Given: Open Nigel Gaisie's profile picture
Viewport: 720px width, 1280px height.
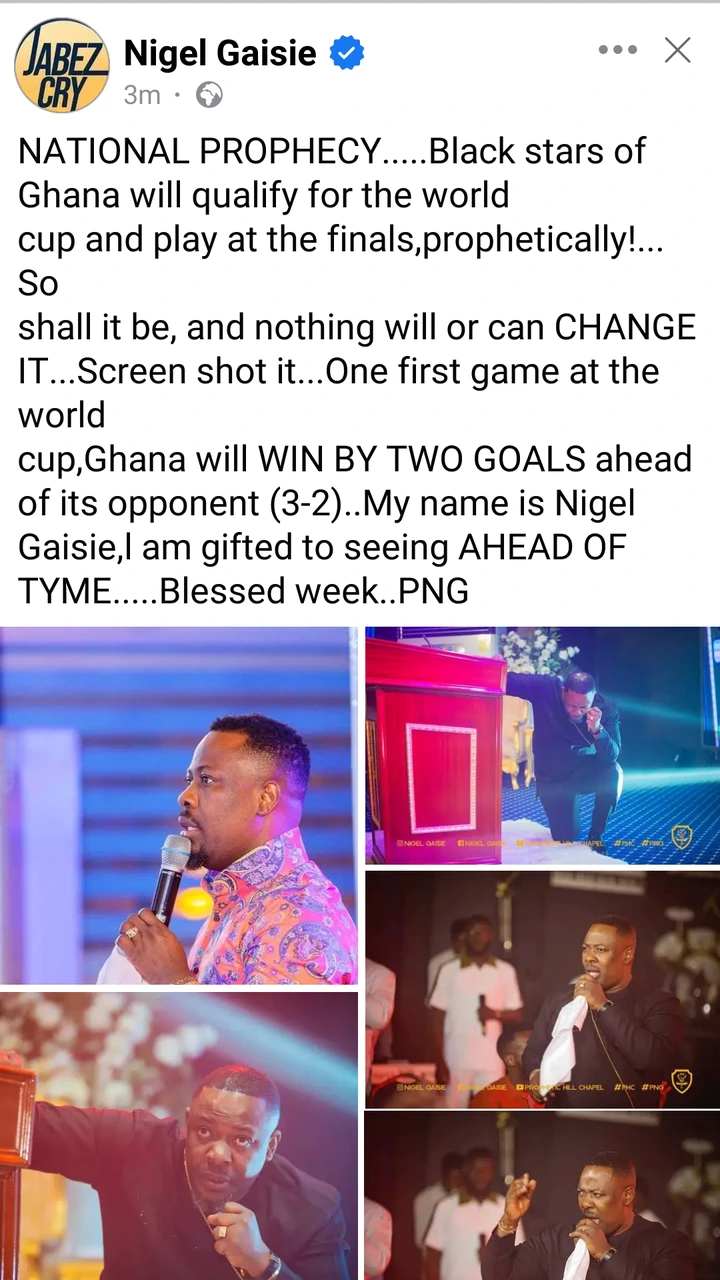Looking at the screenshot, I should (x=61, y=66).
